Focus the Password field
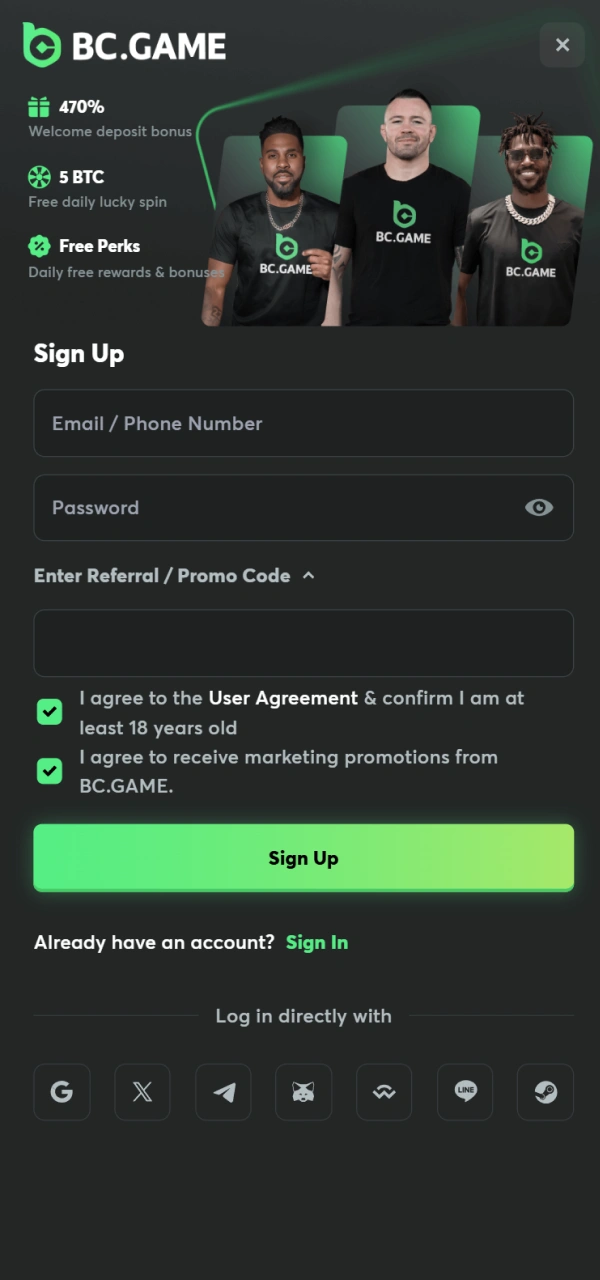This screenshot has width=600, height=1280. pos(280,508)
